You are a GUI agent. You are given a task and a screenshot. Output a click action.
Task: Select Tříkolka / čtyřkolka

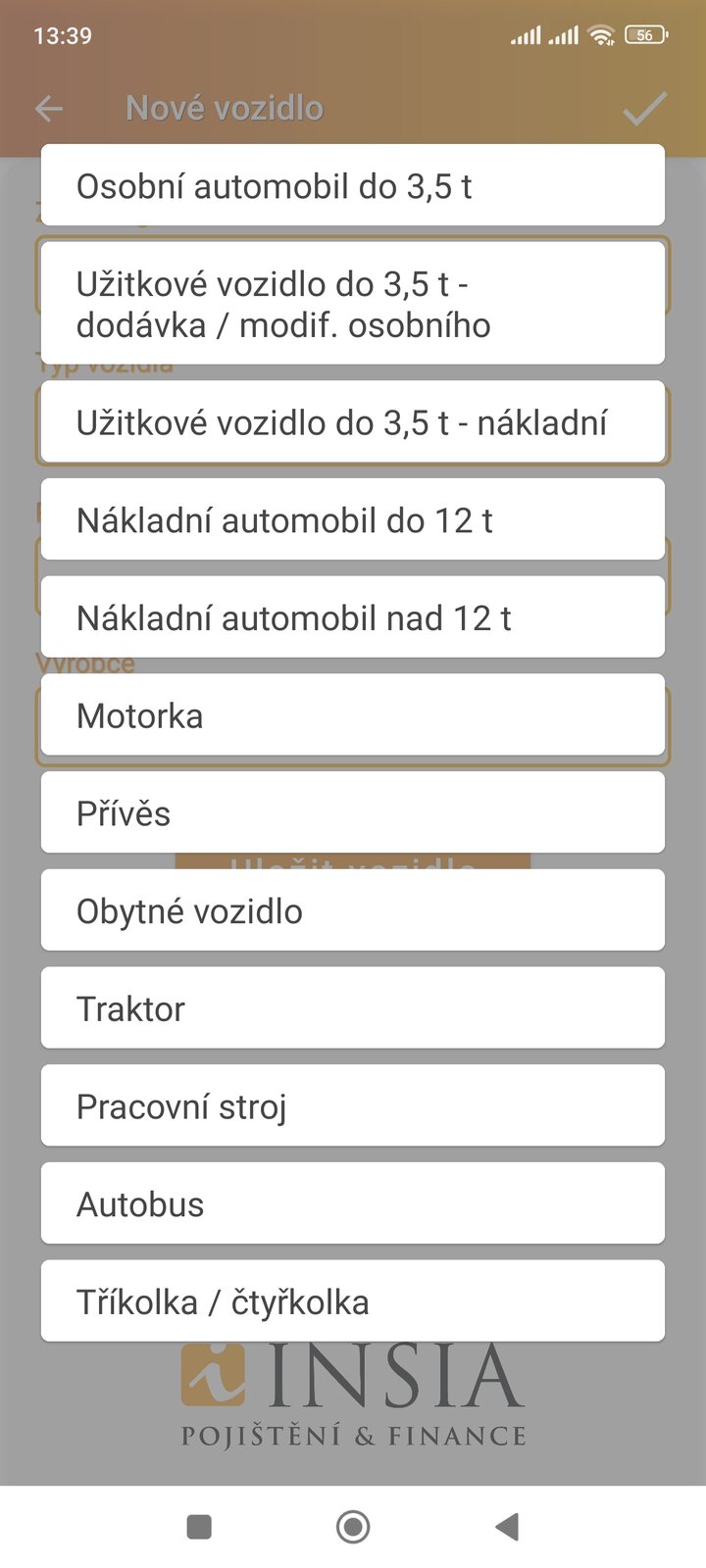353,1302
